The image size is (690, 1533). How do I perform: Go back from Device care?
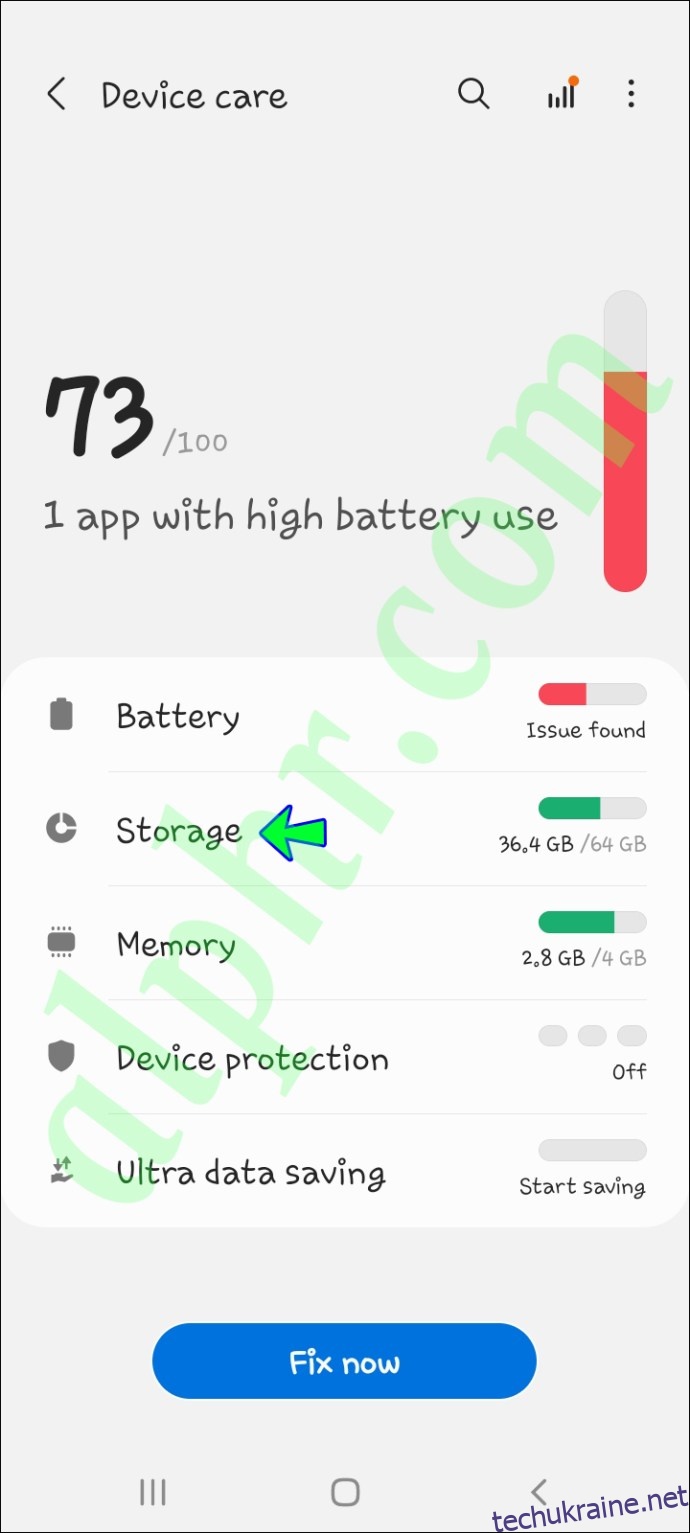pos(56,95)
